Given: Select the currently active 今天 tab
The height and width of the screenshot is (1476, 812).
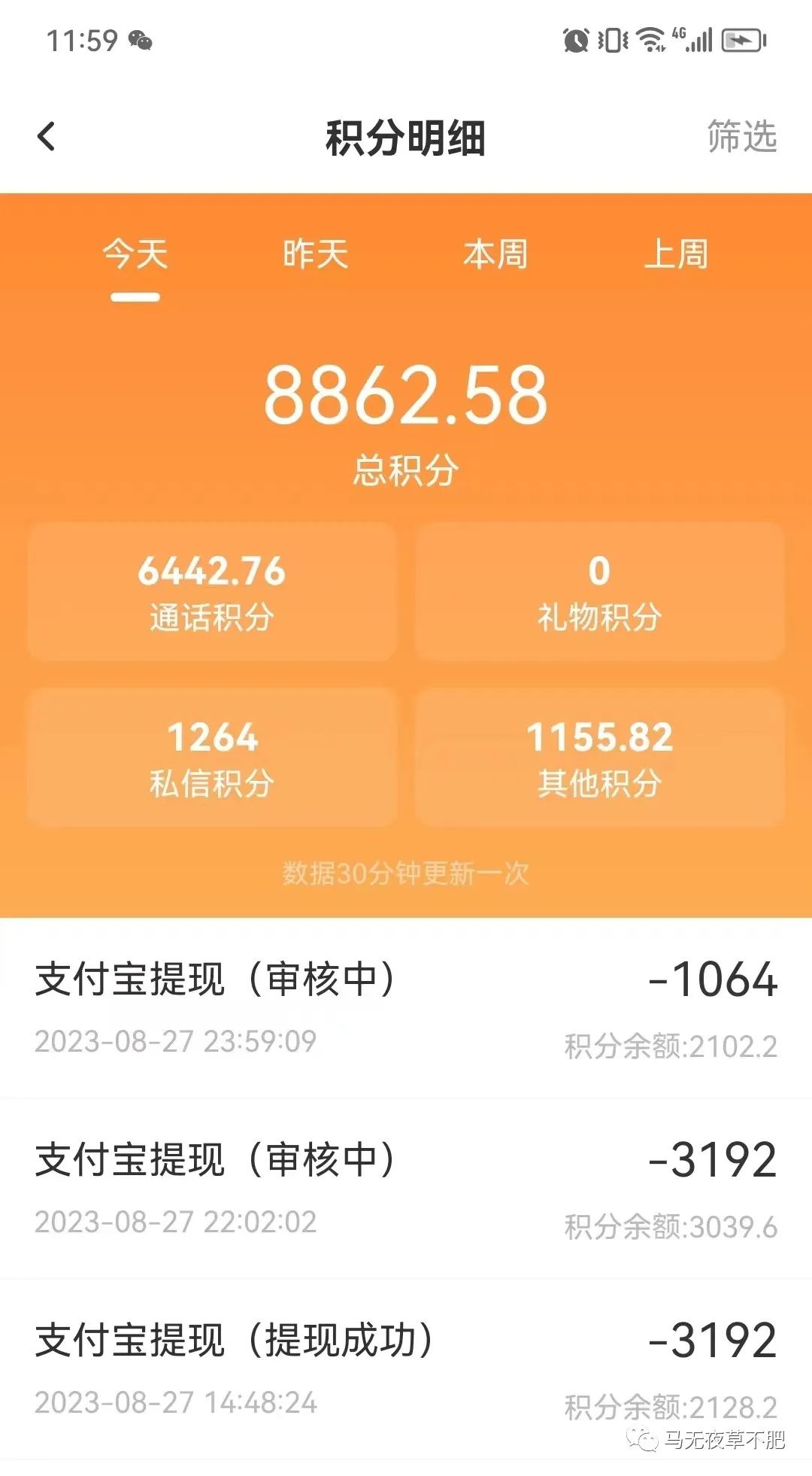Looking at the screenshot, I should [x=135, y=256].
